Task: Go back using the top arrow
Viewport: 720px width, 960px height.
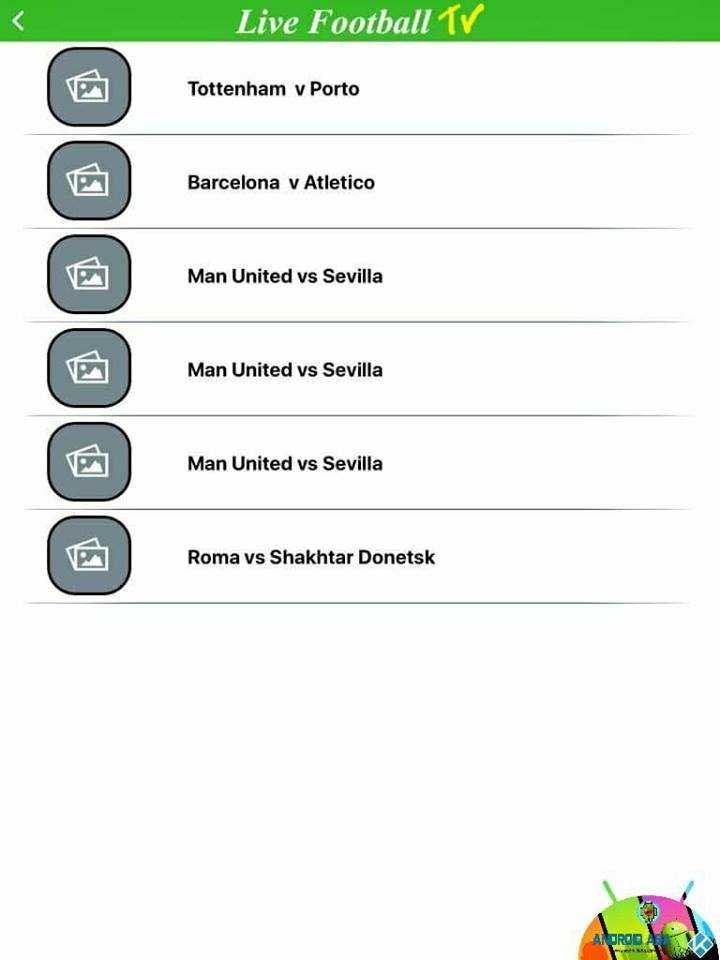Action: coord(18,21)
